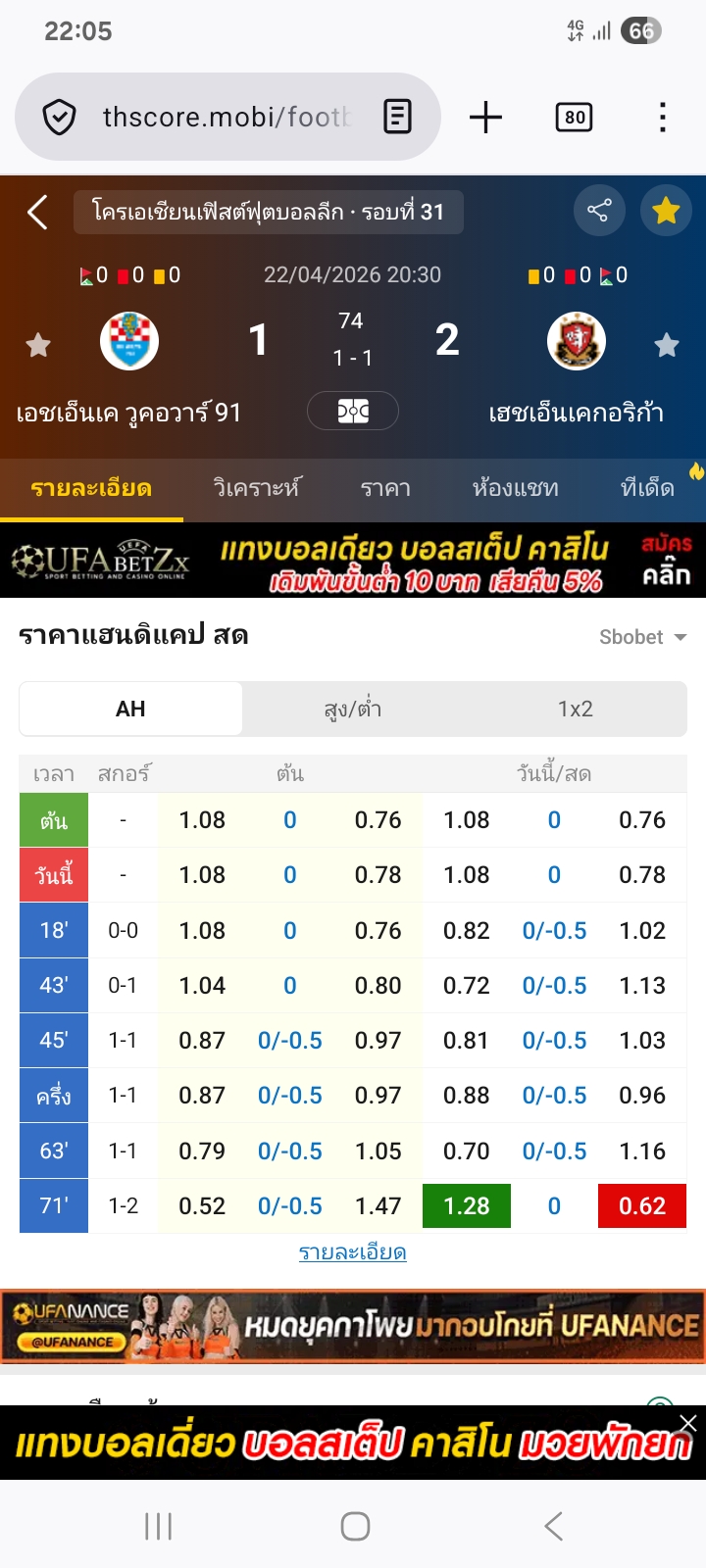Open the browser overflow menu
This screenshot has width=706, height=1568.
click(x=663, y=118)
